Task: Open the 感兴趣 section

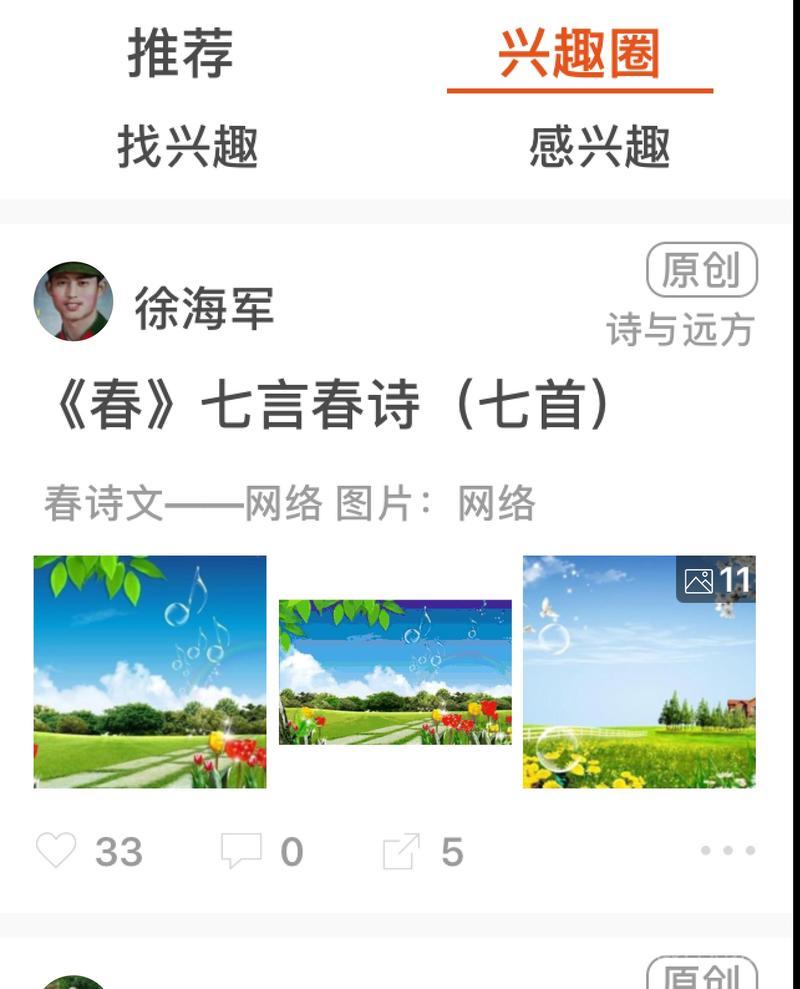Action: tap(599, 147)
